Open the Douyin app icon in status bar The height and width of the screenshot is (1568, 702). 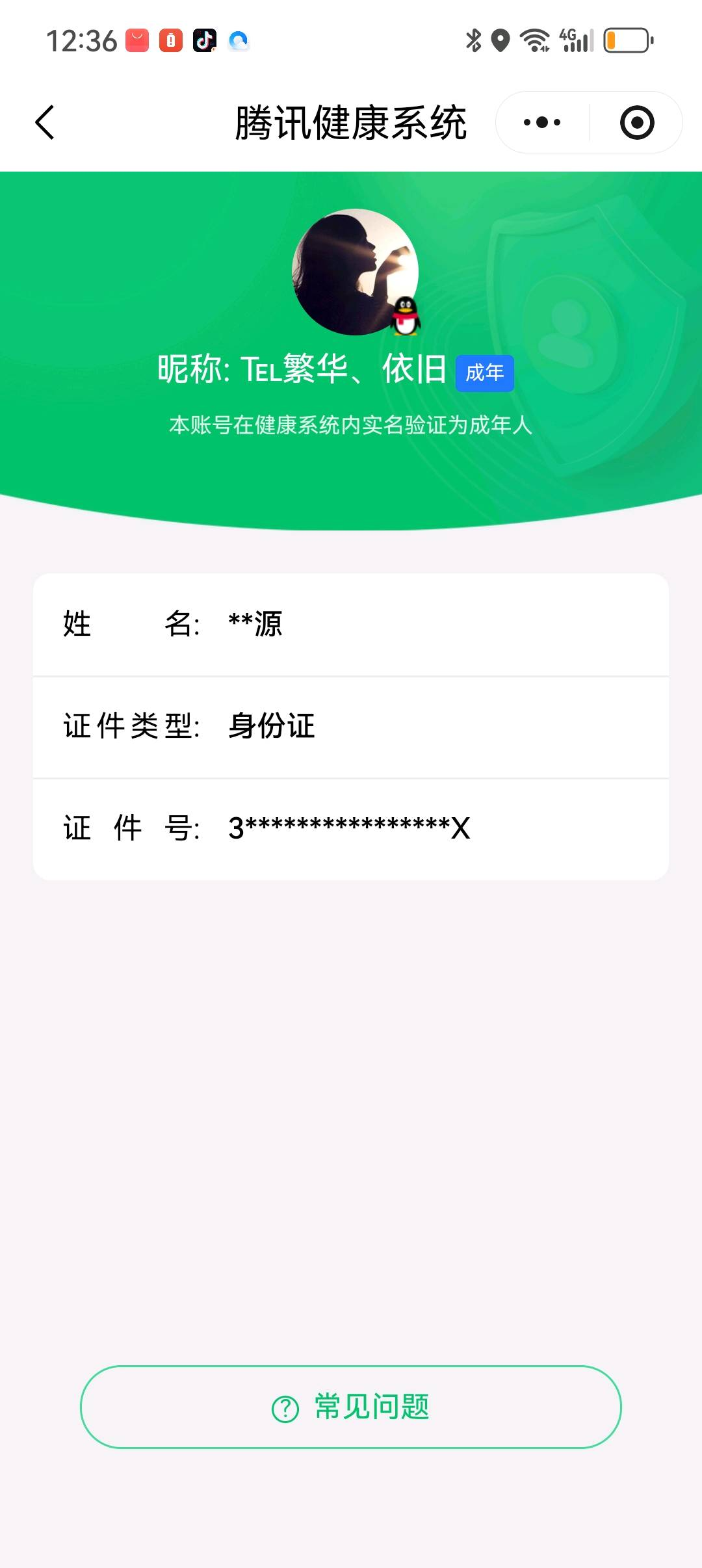coord(205,40)
